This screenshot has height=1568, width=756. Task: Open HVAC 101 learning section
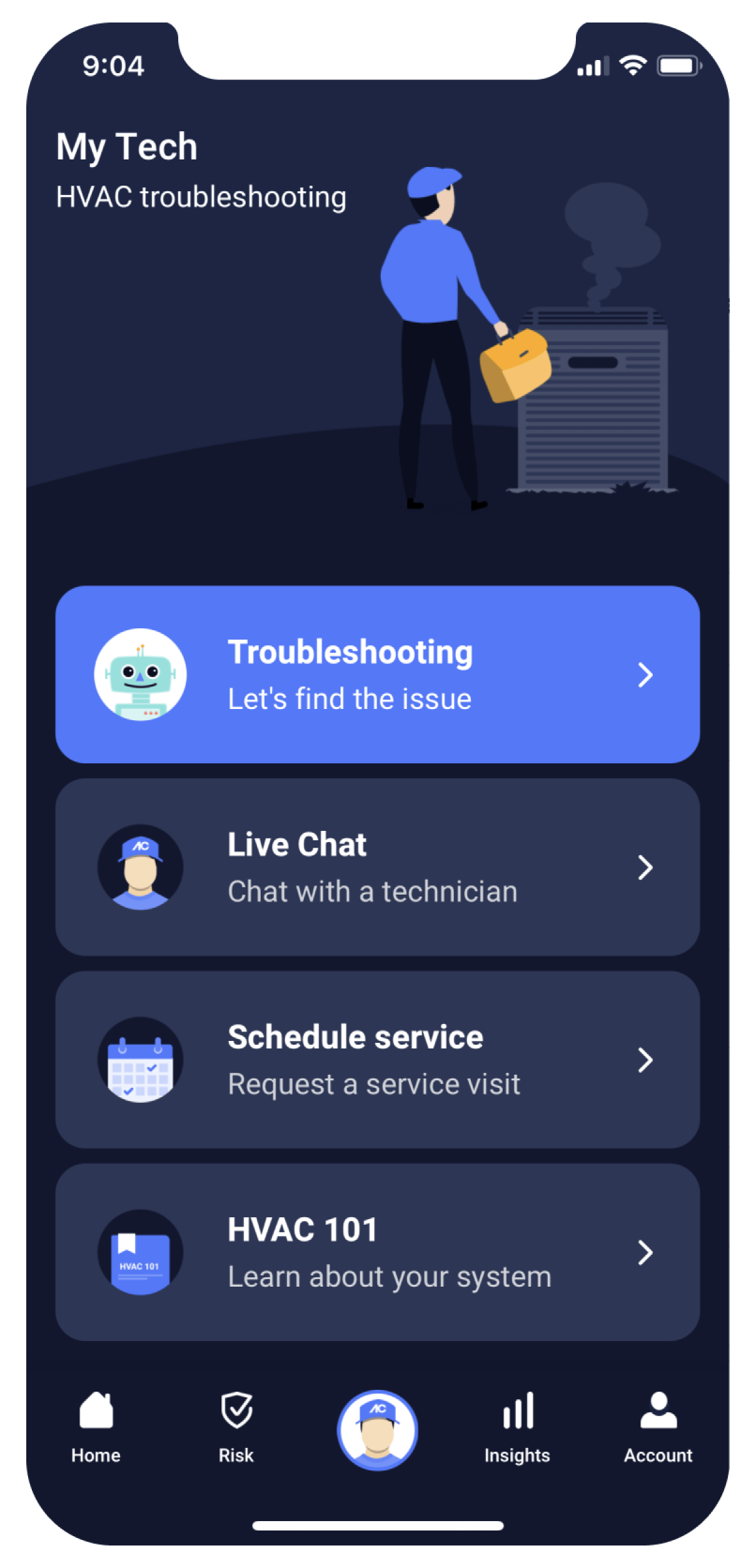(x=377, y=1252)
